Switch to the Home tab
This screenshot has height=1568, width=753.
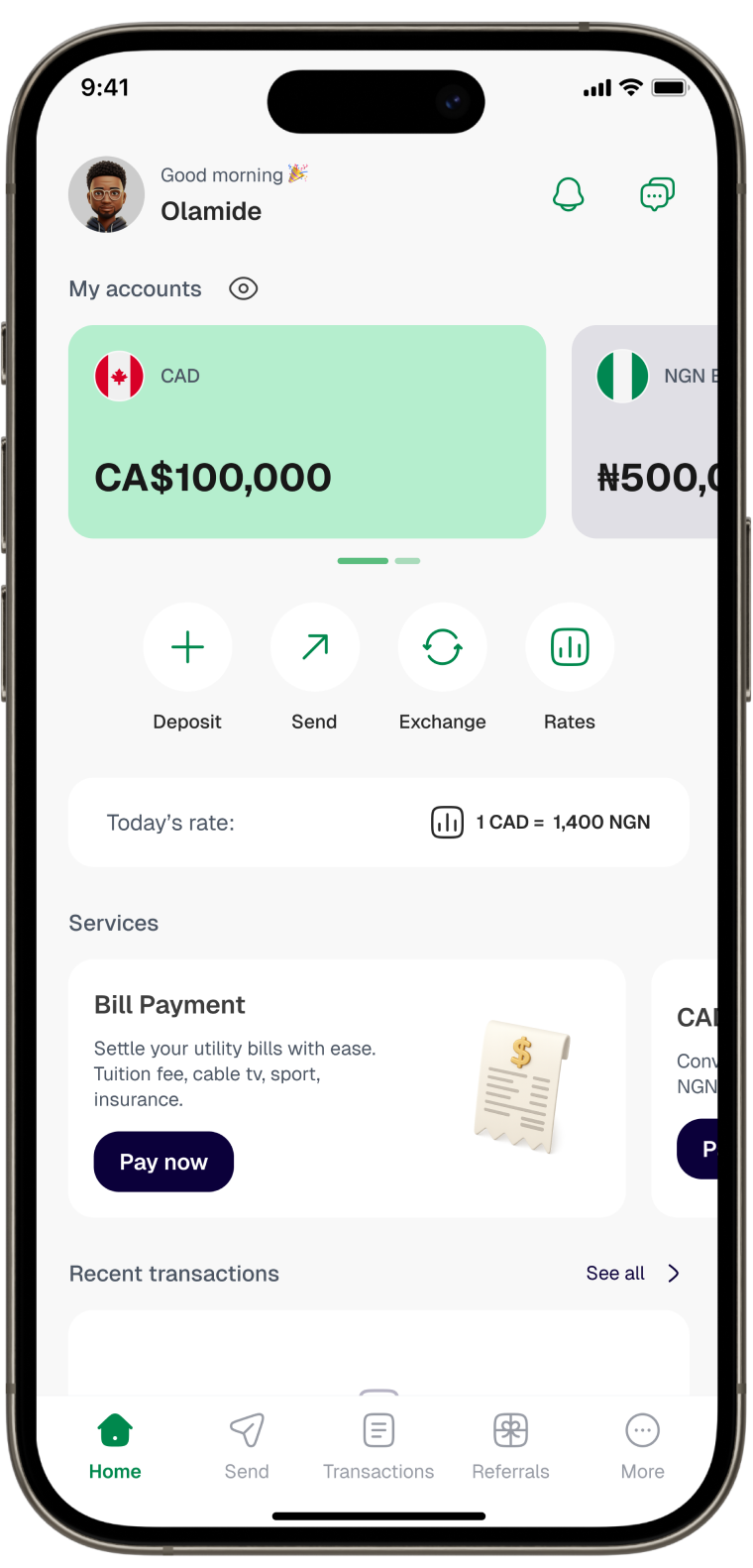click(115, 1446)
